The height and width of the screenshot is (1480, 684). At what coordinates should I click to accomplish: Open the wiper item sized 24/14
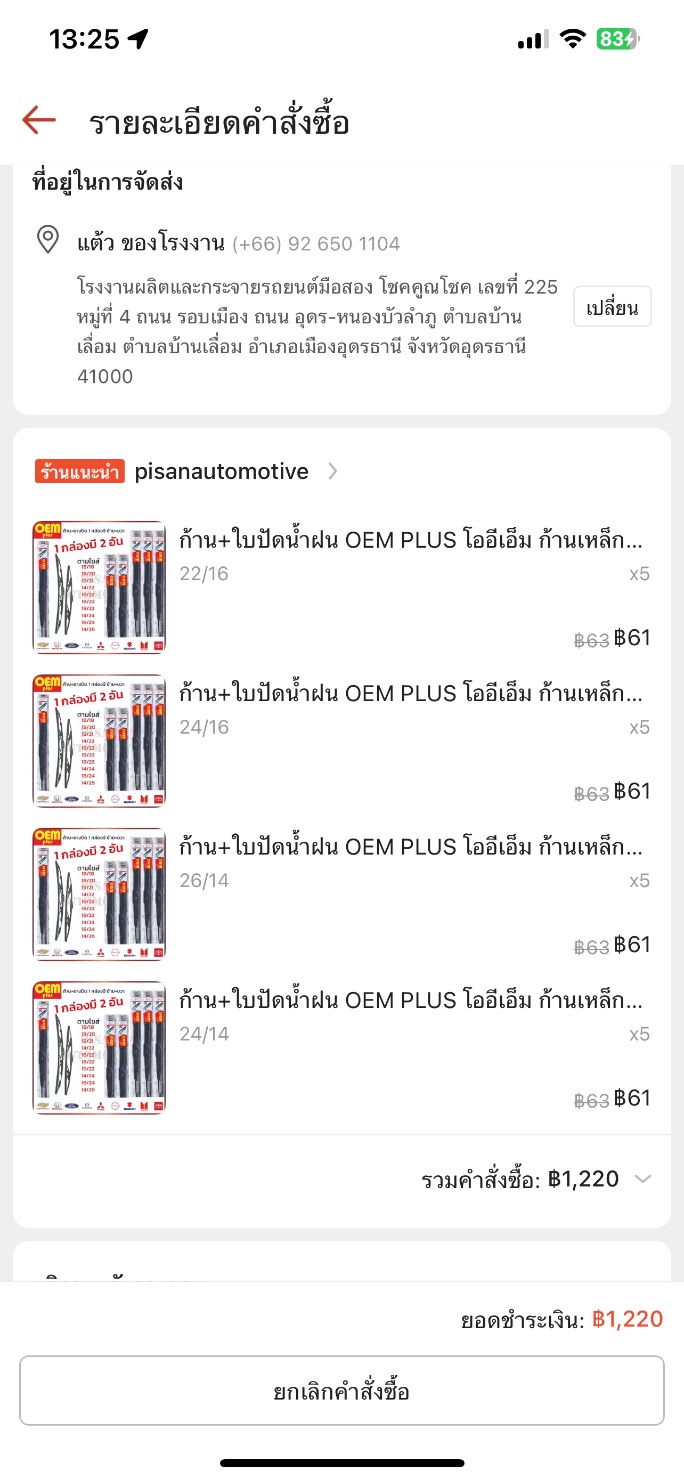click(x=410, y=1001)
